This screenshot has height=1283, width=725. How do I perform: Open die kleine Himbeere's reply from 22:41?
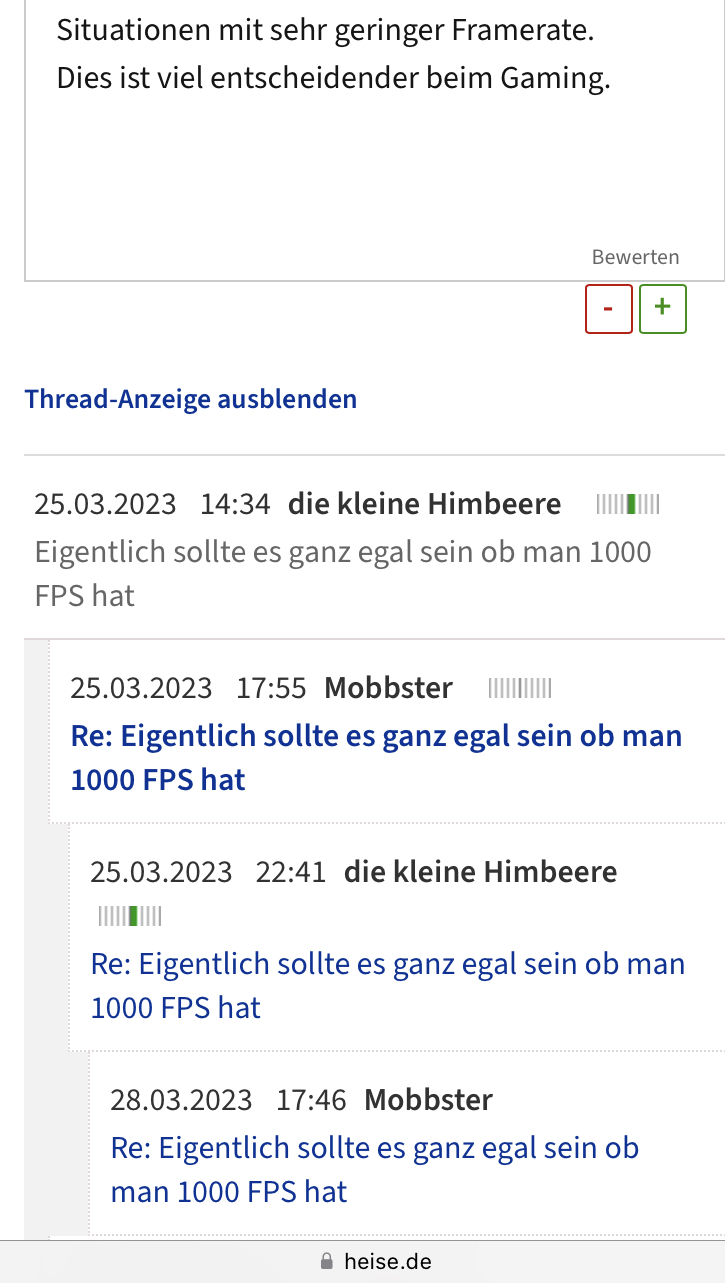[x=387, y=985]
